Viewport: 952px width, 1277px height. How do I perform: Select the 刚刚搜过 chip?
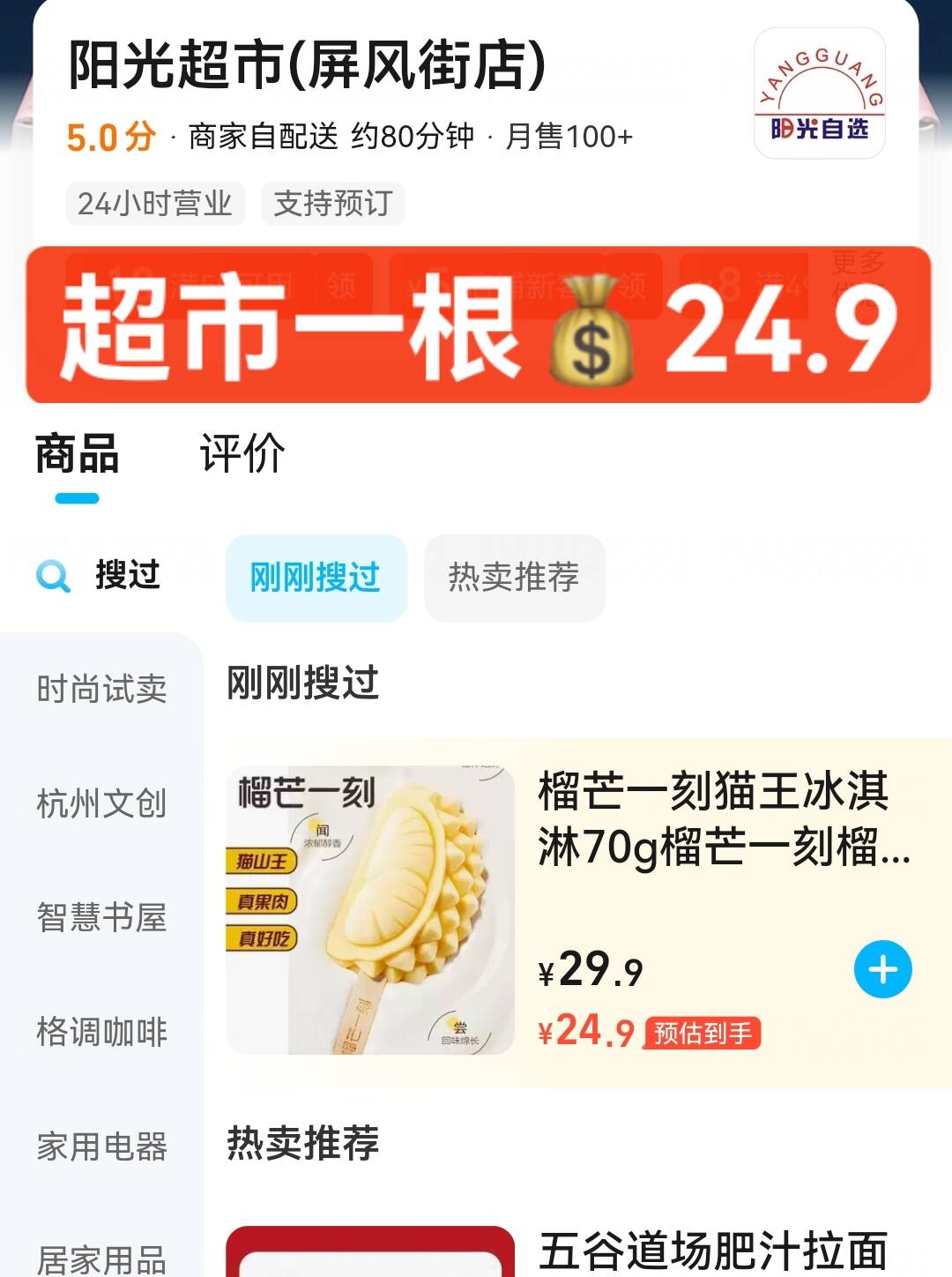coord(316,578)
